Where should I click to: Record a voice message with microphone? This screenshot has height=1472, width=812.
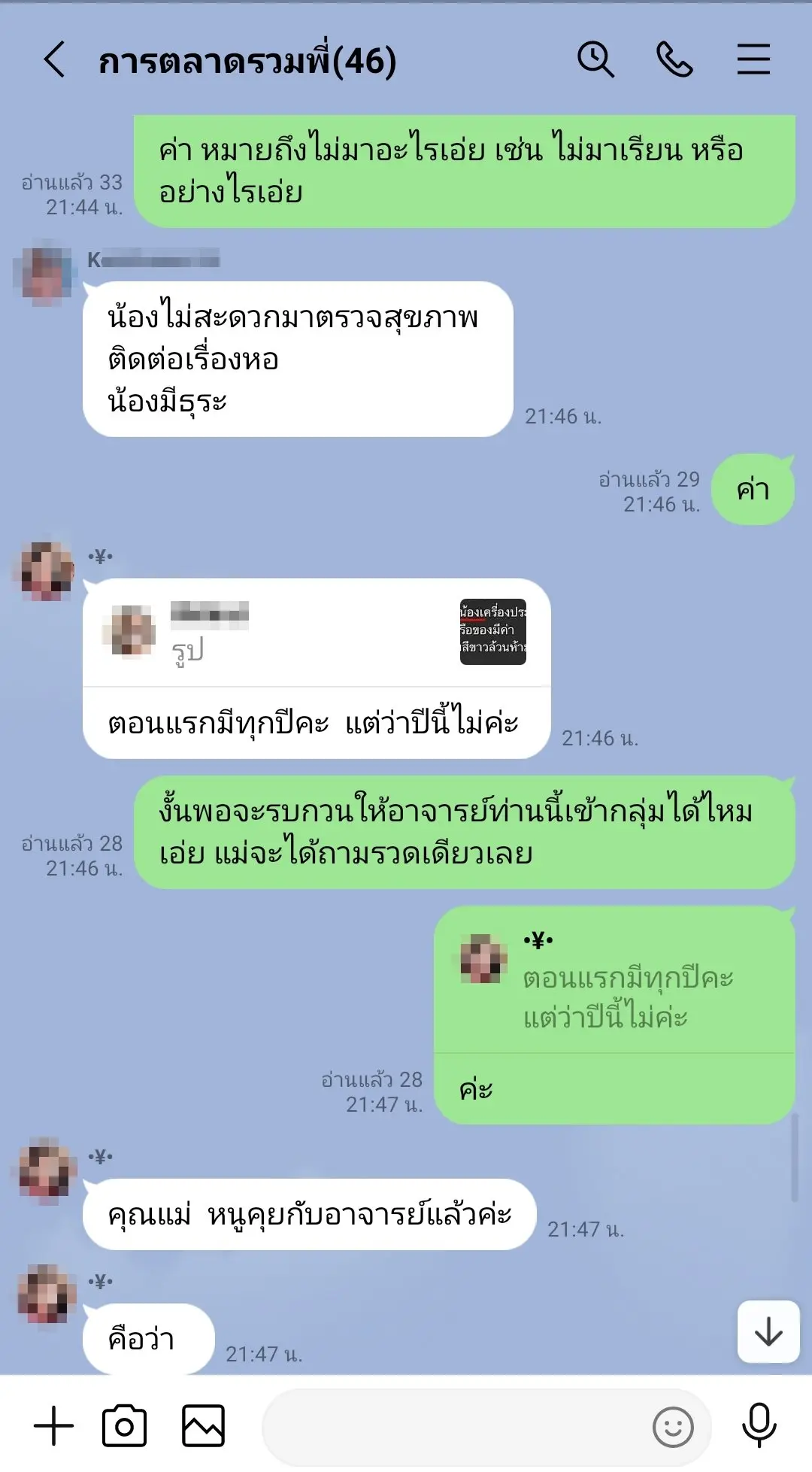coord(759,1425)
